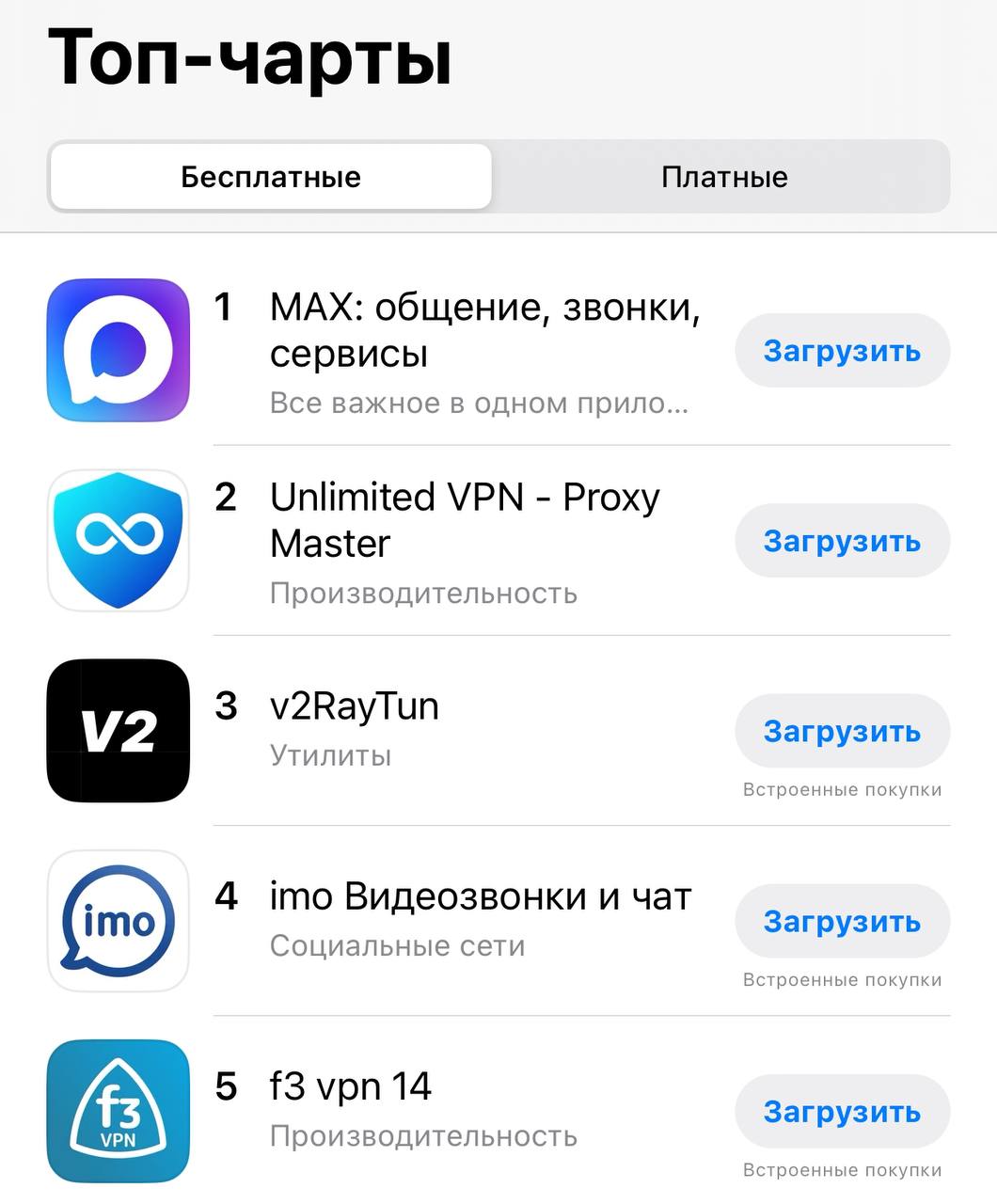The image size is (997, 1204).
Task: Open imo Видеозвонки и чат details
Action: pos(480,897)
